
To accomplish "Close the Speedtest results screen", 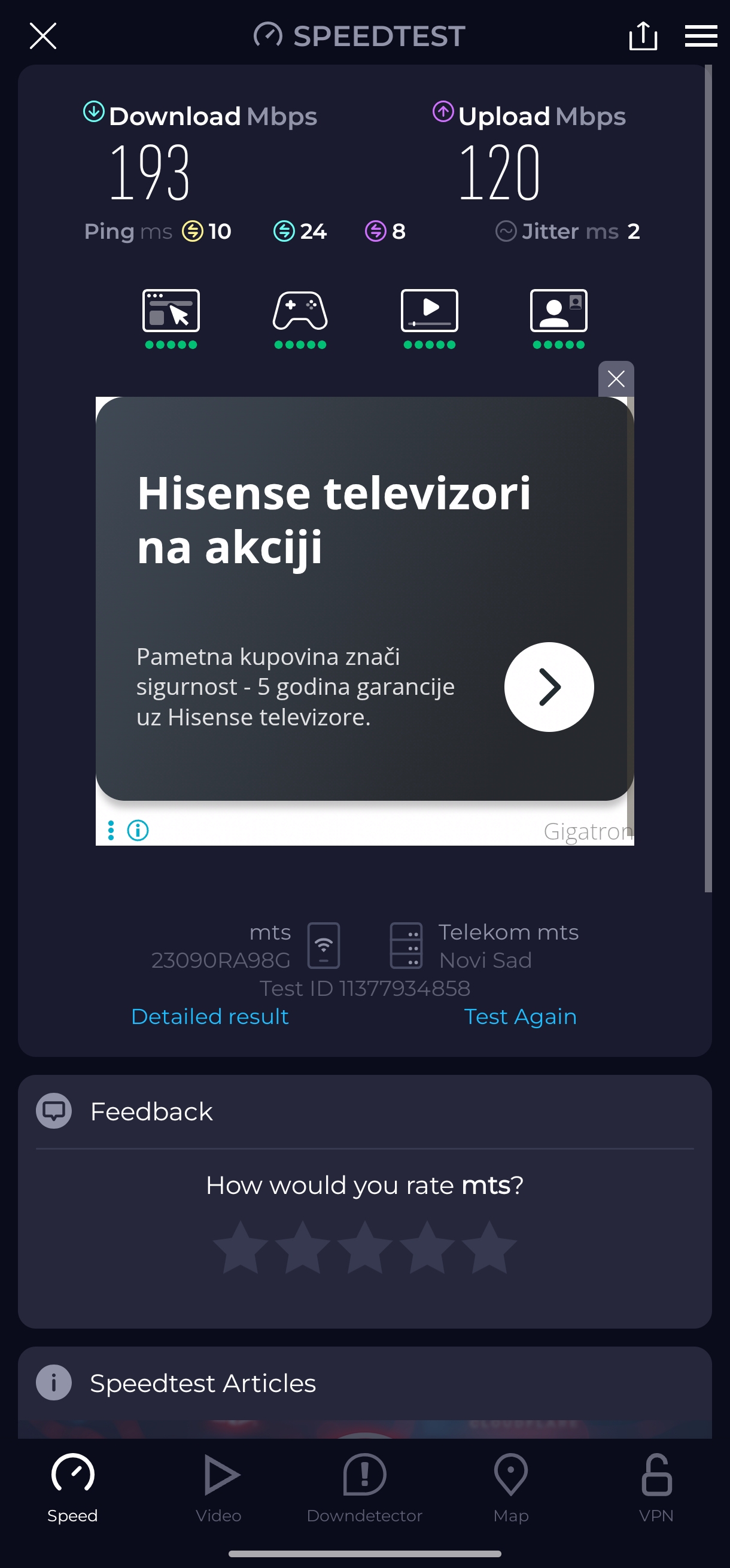I will pyautogui.click(x=42, y=36).
